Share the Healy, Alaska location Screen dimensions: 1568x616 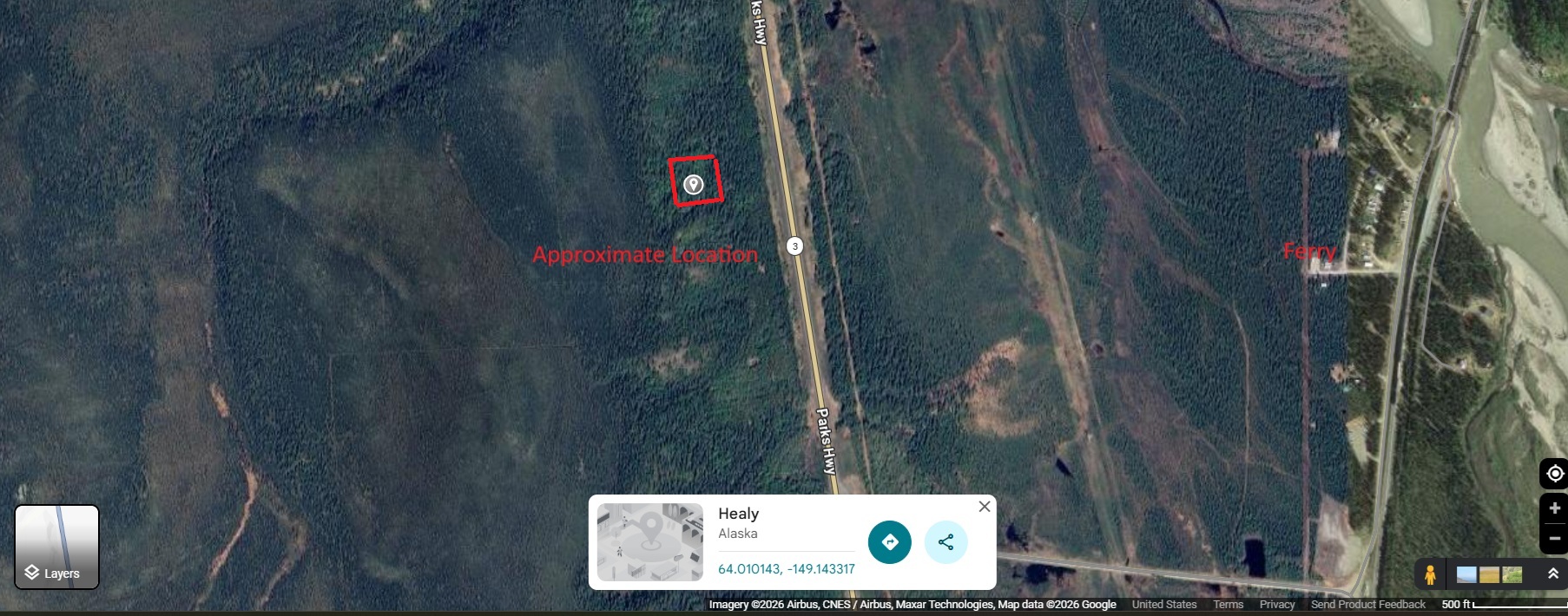coord(945,542)
